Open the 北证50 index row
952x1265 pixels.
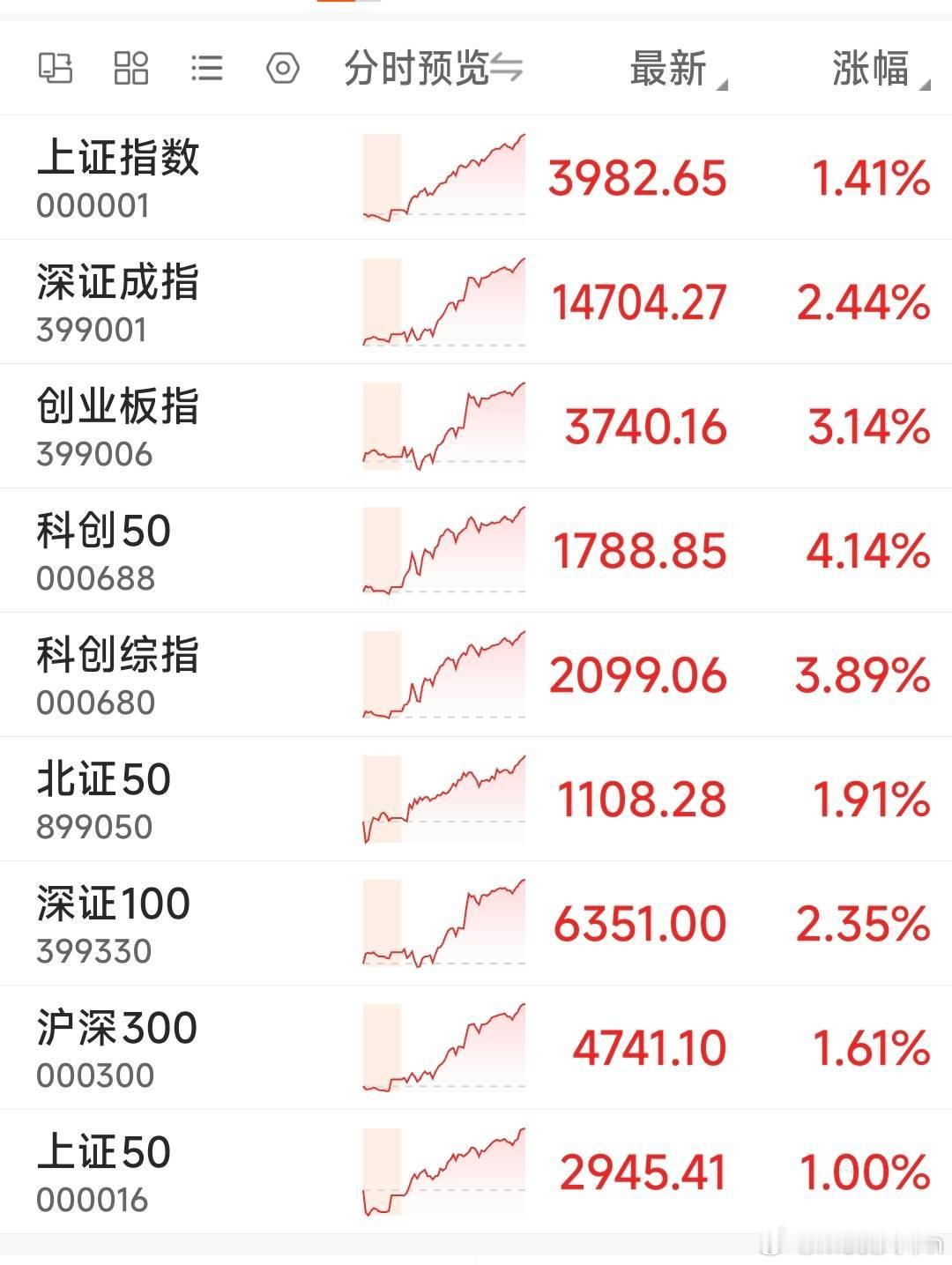476,799
